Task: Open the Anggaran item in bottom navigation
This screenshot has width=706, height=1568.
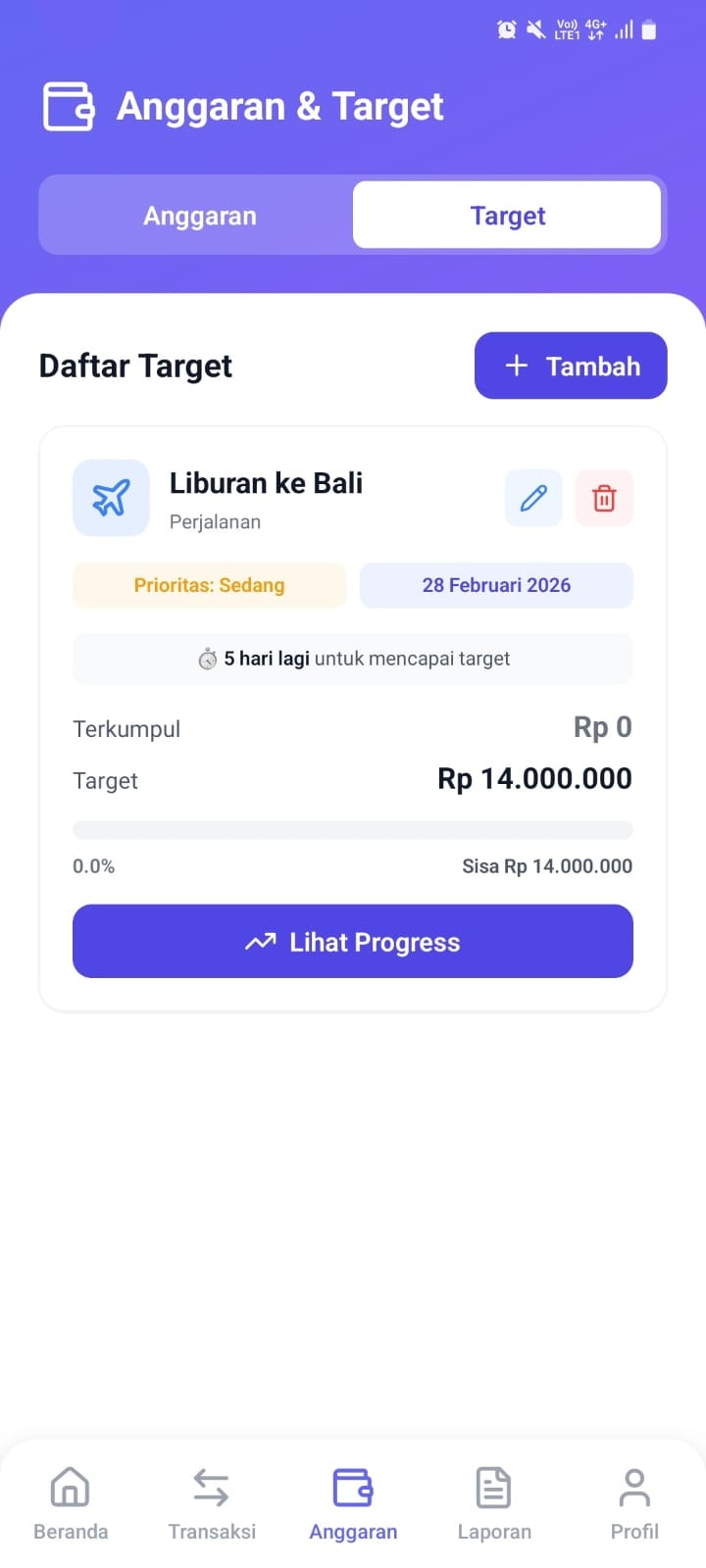Action: point(353,1503)
